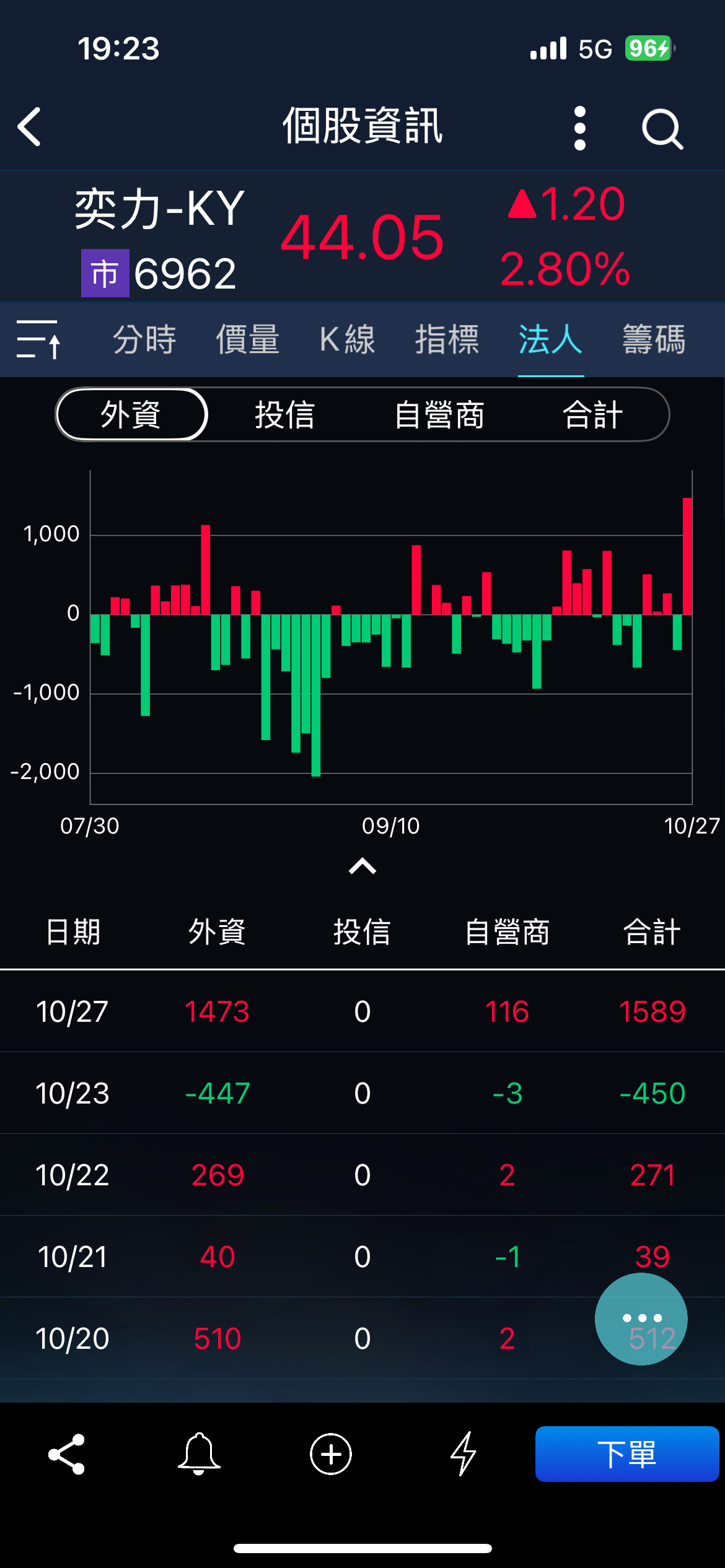Show 合計 chart data

(592, 414)
